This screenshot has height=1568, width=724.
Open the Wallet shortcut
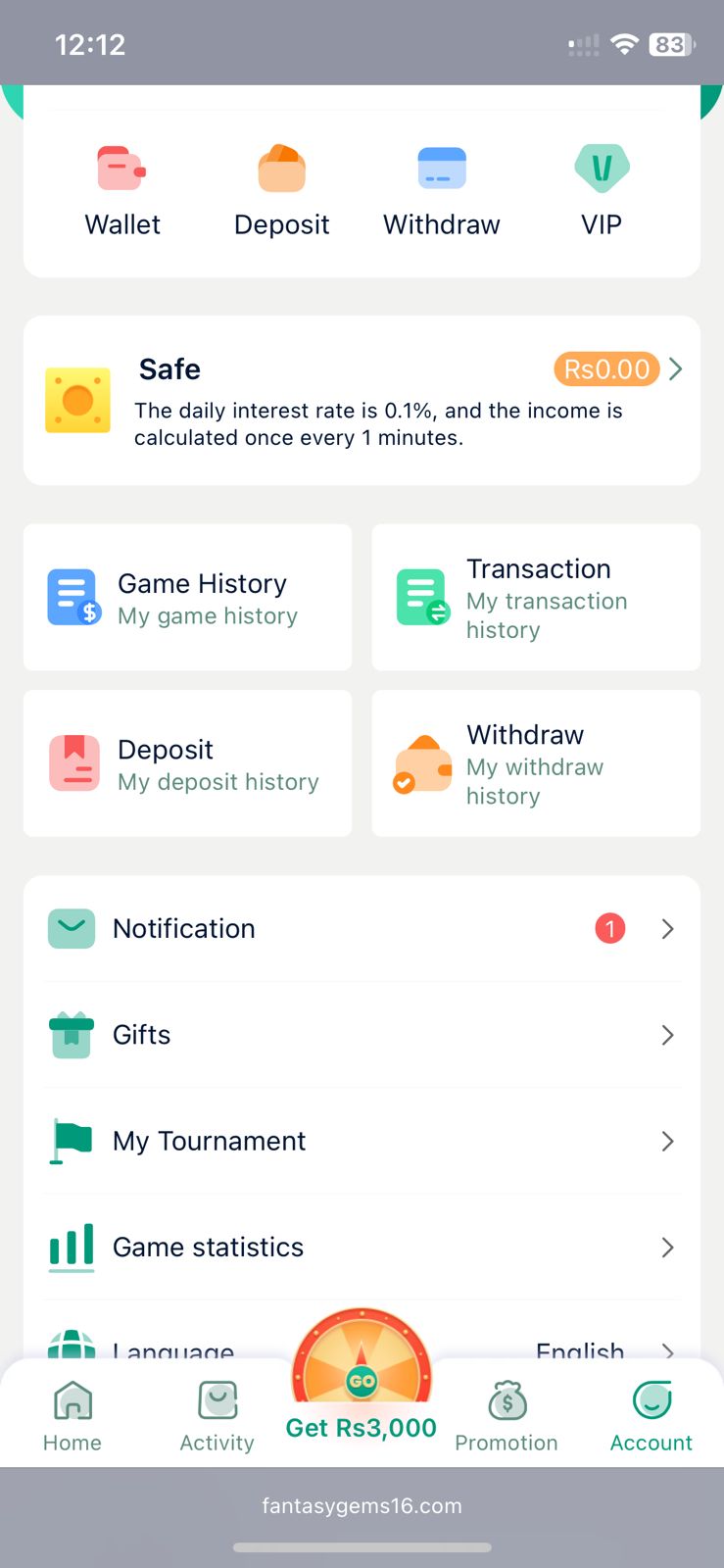click(122, 191)
